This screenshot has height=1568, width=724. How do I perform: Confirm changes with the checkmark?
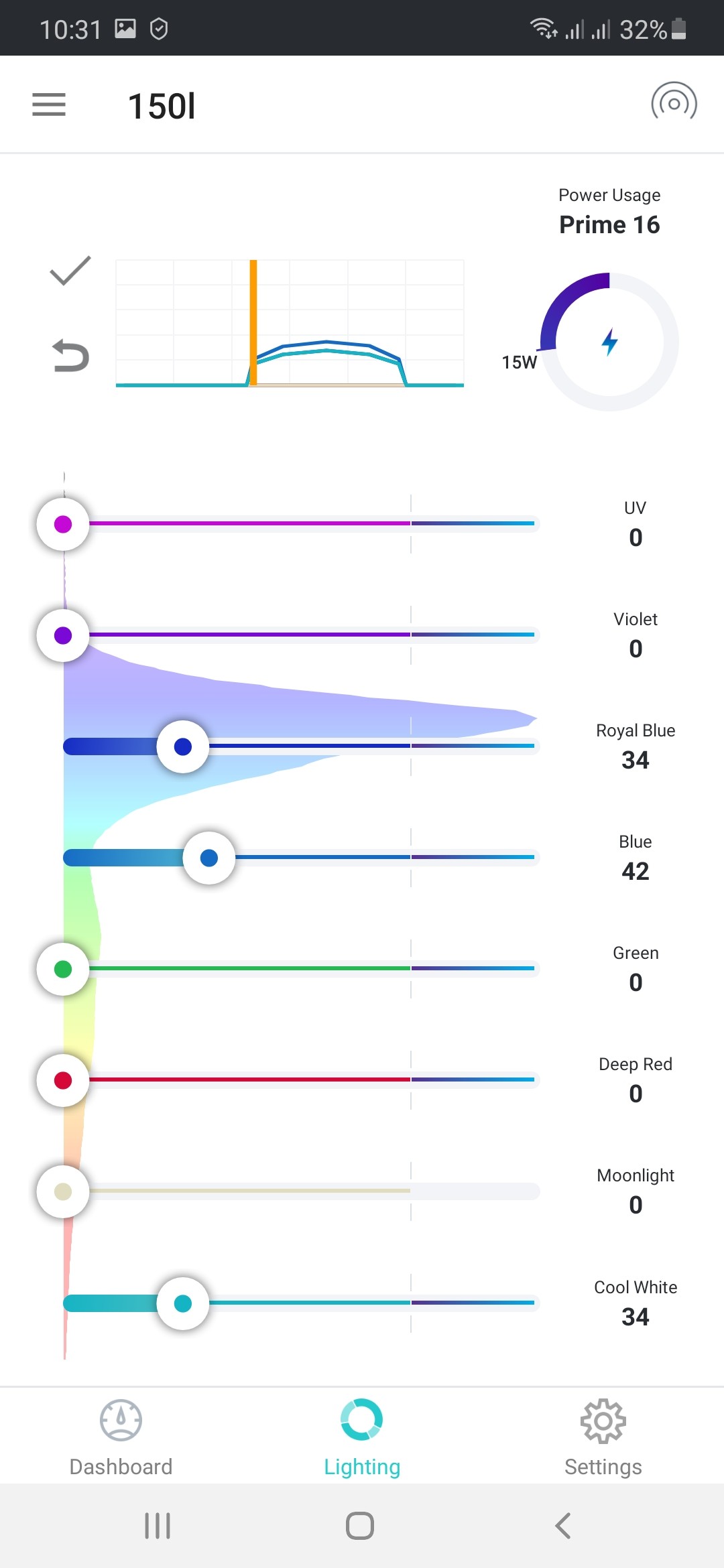click(x=70, y=271)
